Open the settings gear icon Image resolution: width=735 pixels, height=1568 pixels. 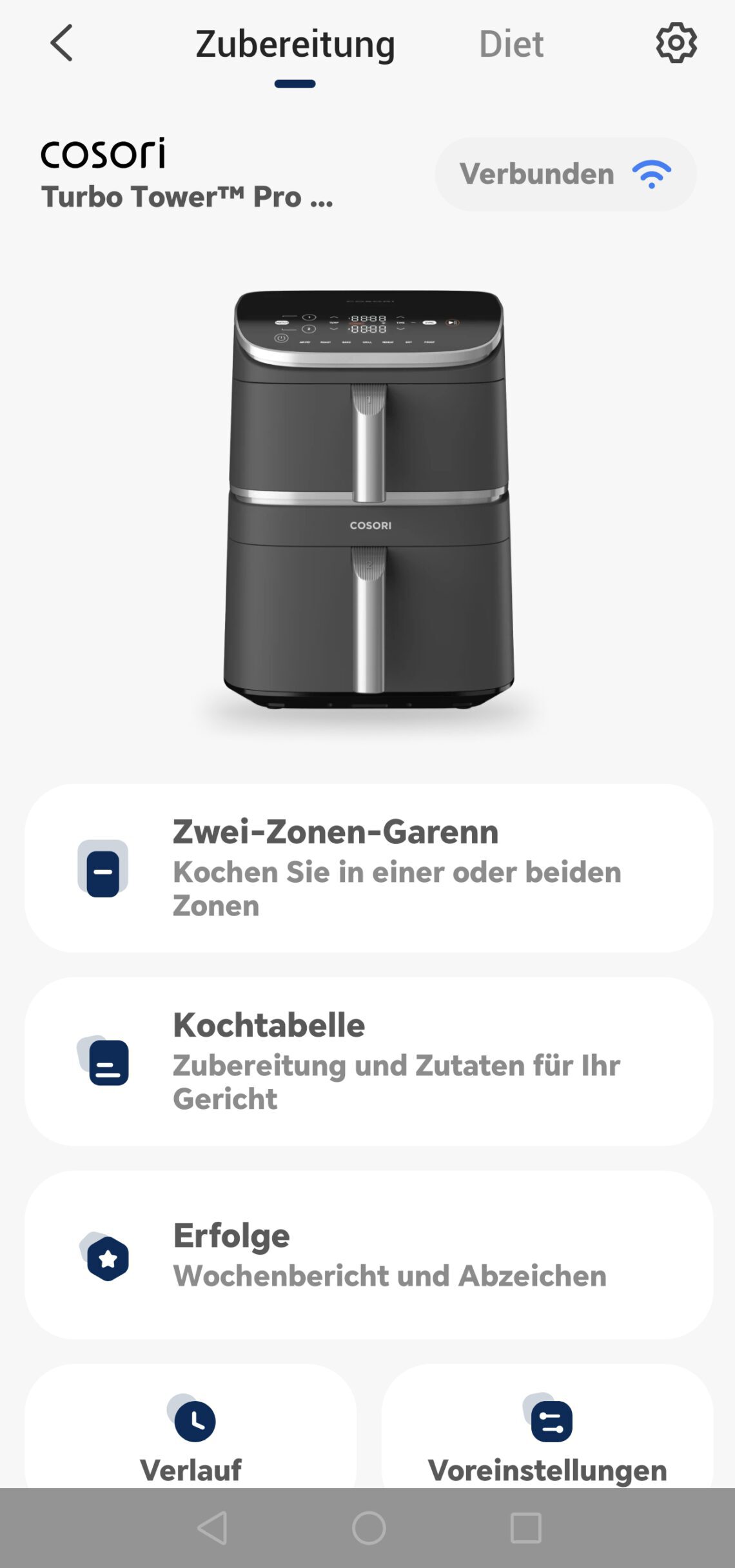point(676,44)
